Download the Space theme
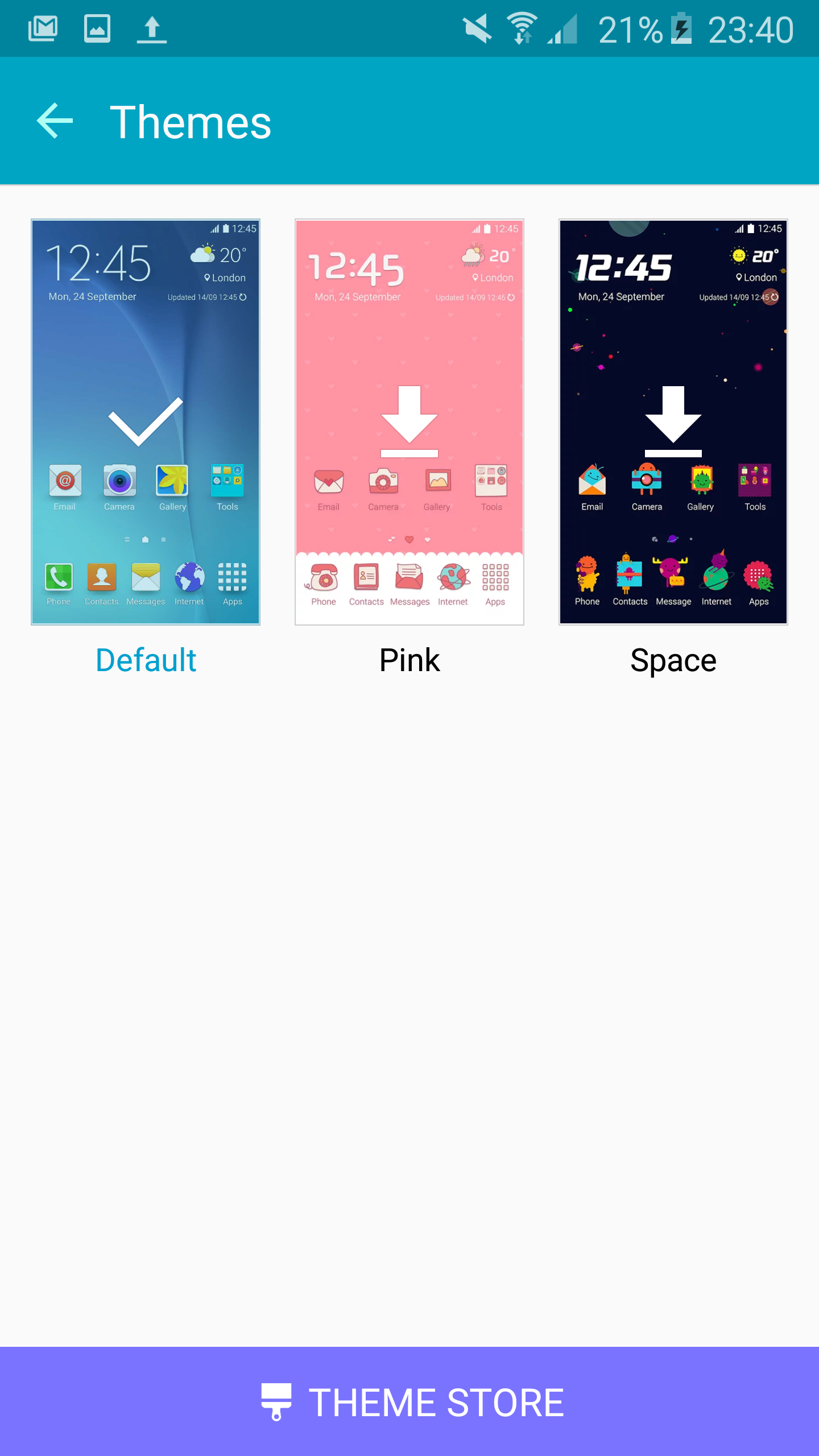The height and width of the screenshot is (1456, 819). [673, 422]
